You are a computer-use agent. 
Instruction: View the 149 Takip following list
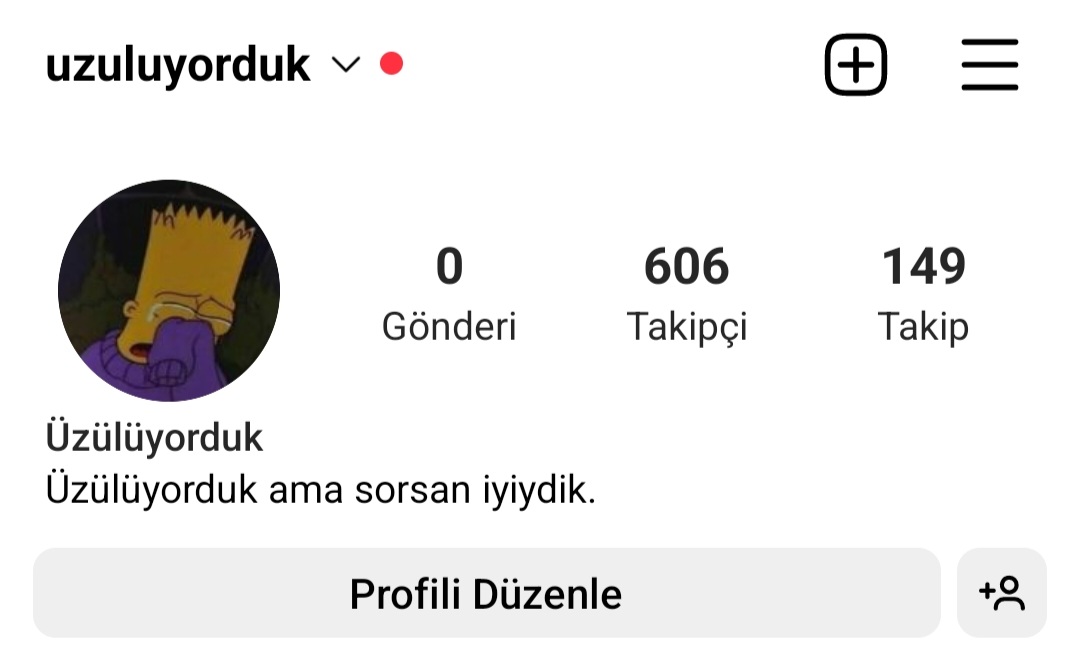[x=923, y=294]
